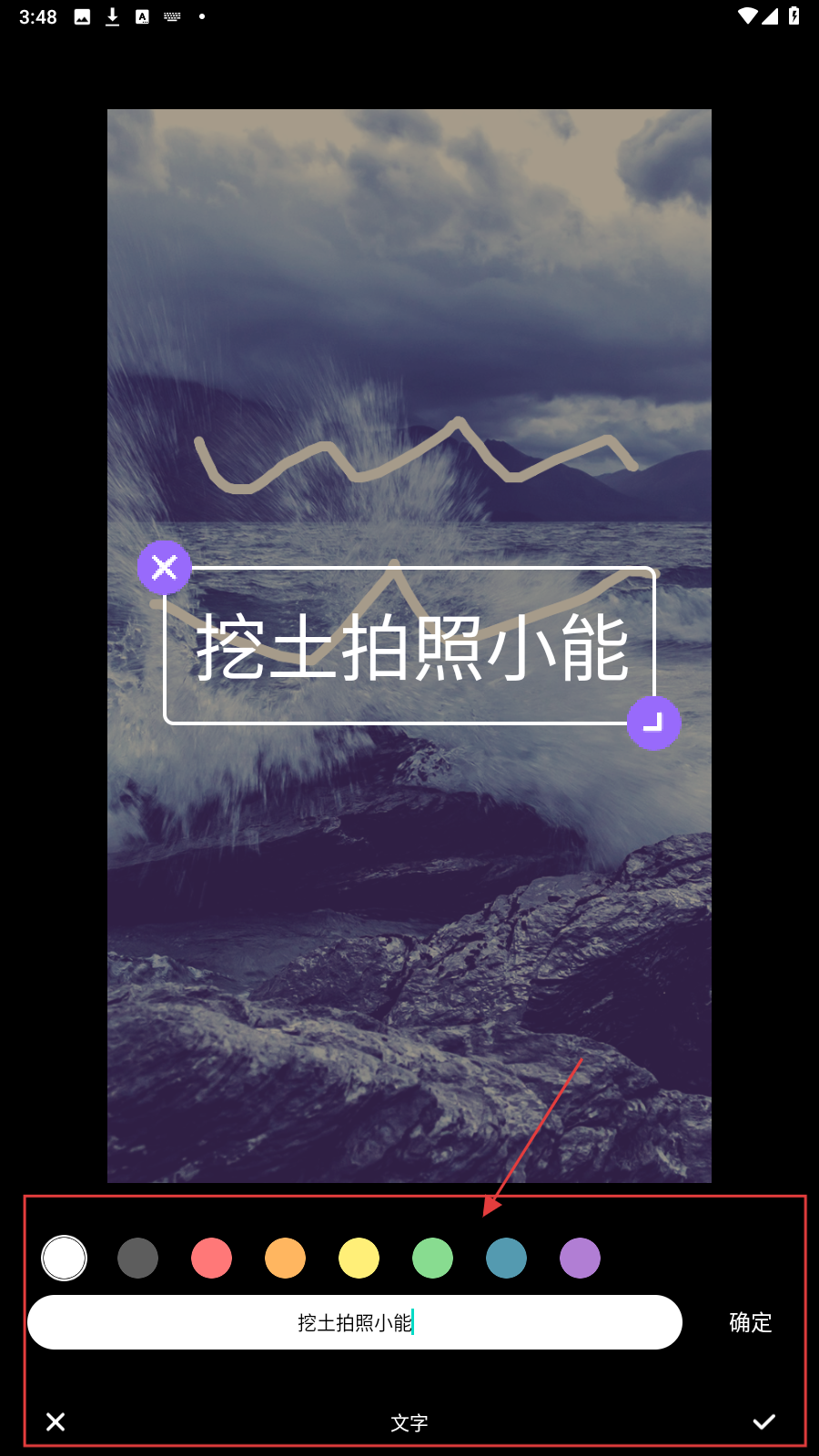The image size is (819, 1456).
Task: Pick the yellow color swatch
Action: point(359,1259)
